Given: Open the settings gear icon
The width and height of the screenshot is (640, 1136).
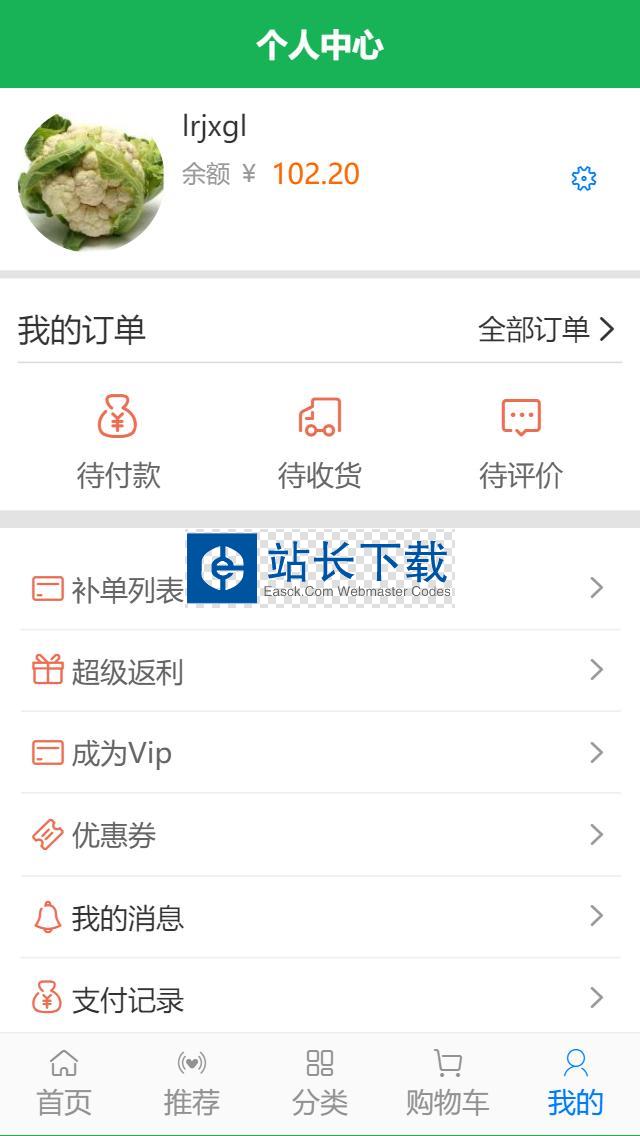Looking at the screenshot, I should [584, 179].
